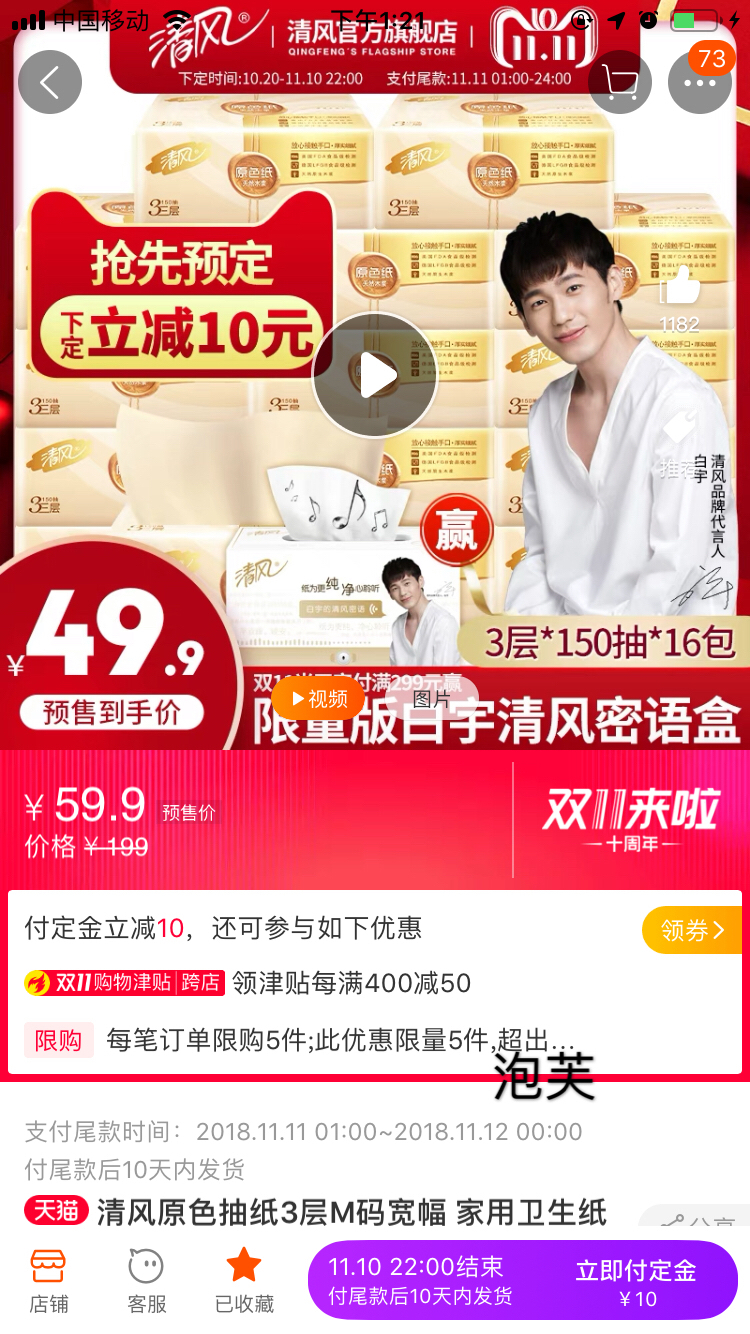Switch to the 图片 media tab
750x1334 pixels.
tap(432, 698)
